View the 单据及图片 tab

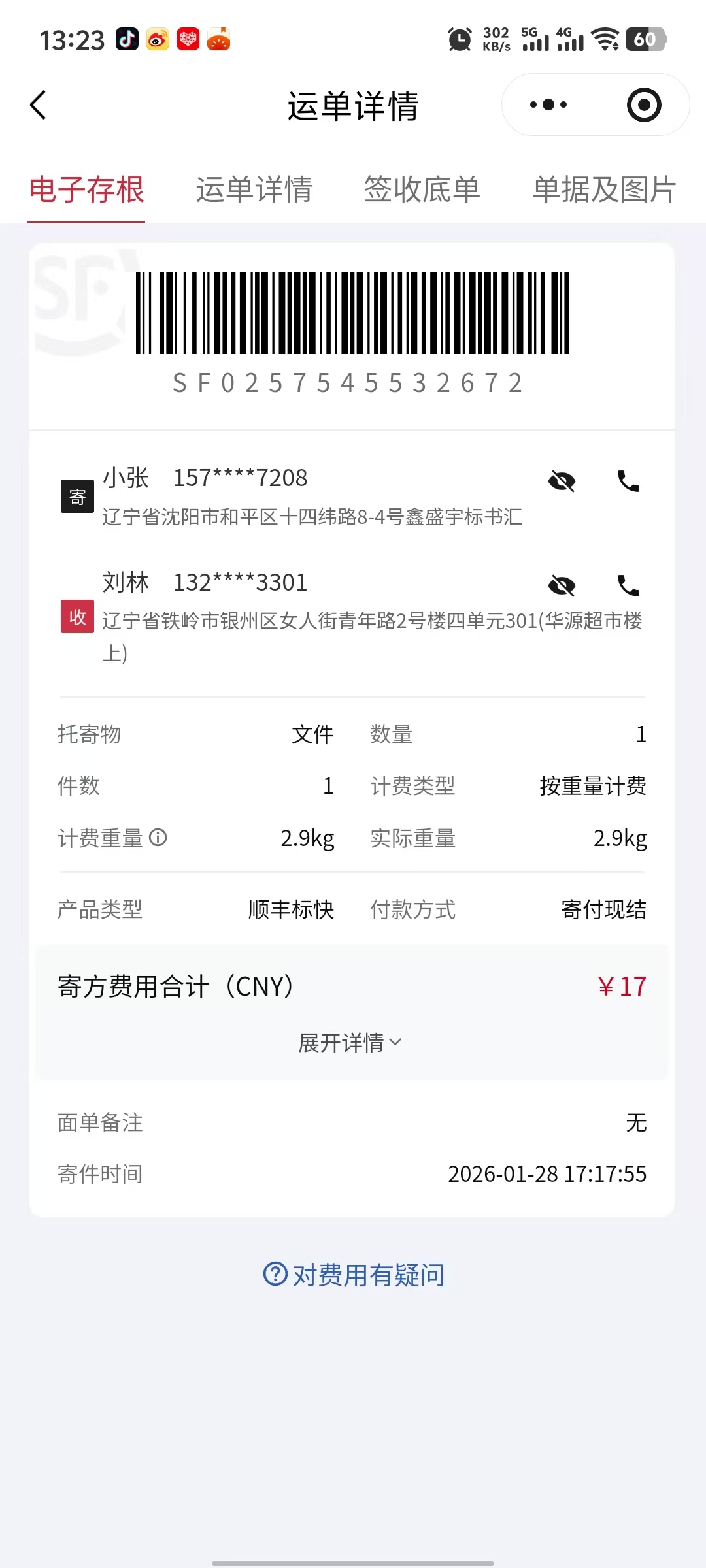(x=604, y=189)
